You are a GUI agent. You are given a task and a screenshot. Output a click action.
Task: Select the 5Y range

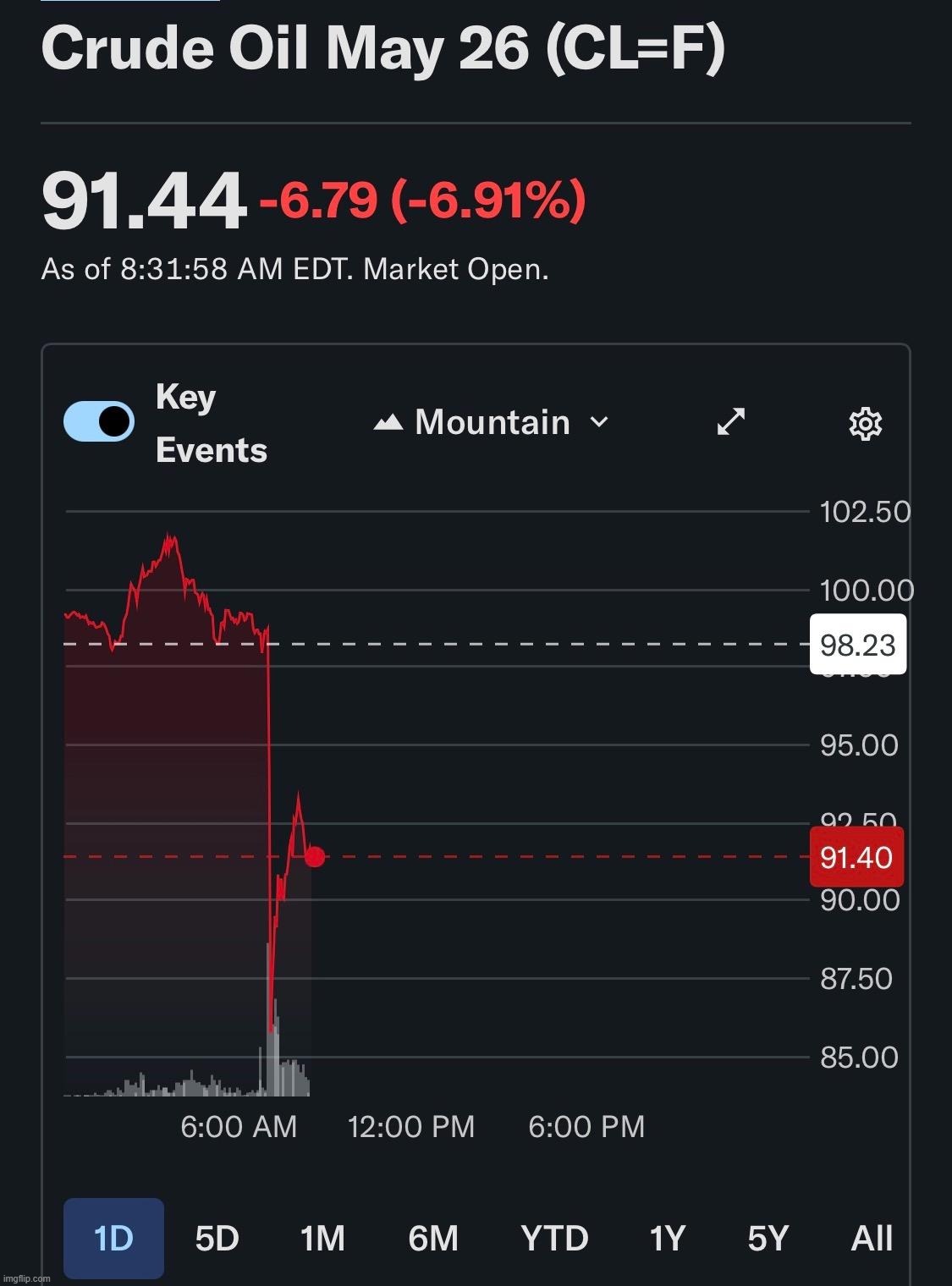768,1239
